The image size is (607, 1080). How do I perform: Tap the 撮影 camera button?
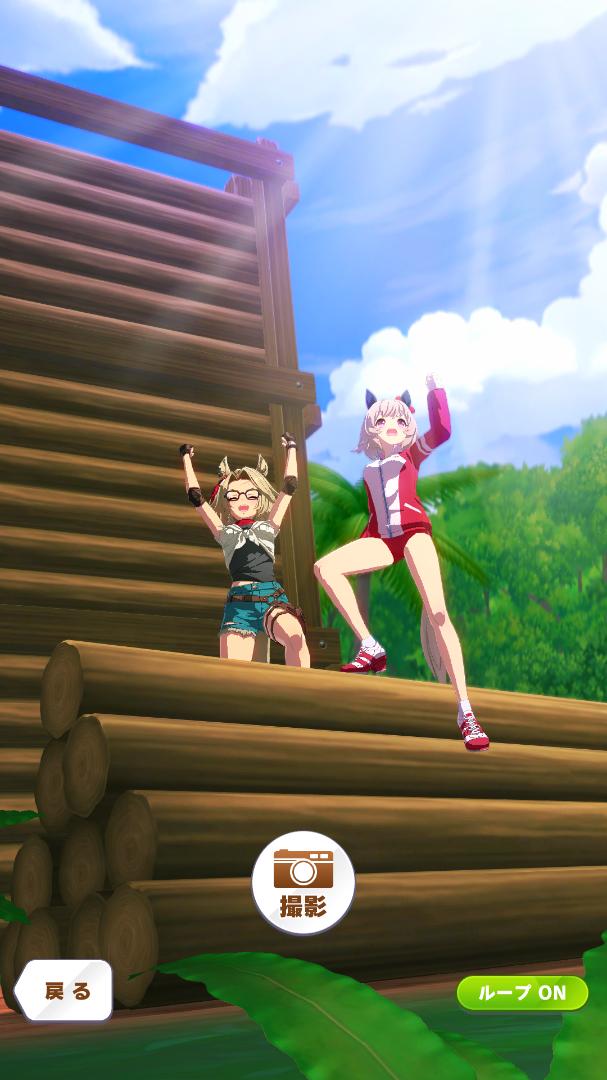coord(303,882)
